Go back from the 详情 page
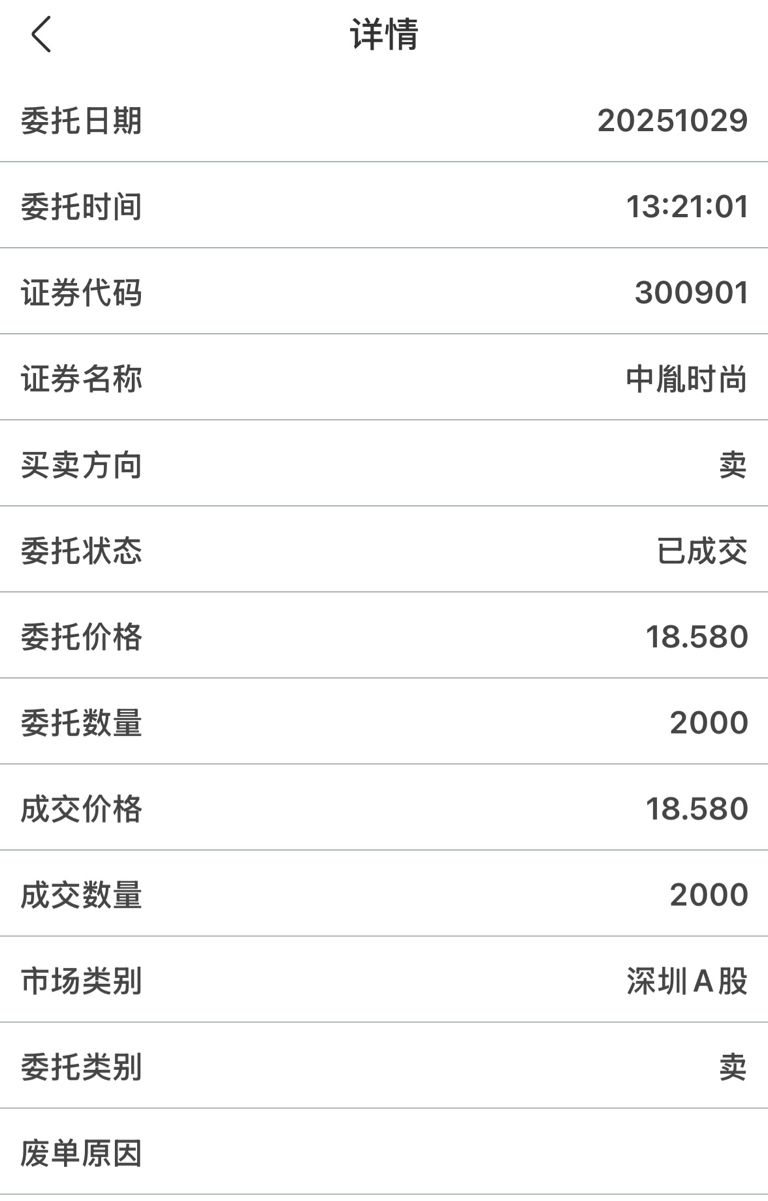 tap(40, 35)
